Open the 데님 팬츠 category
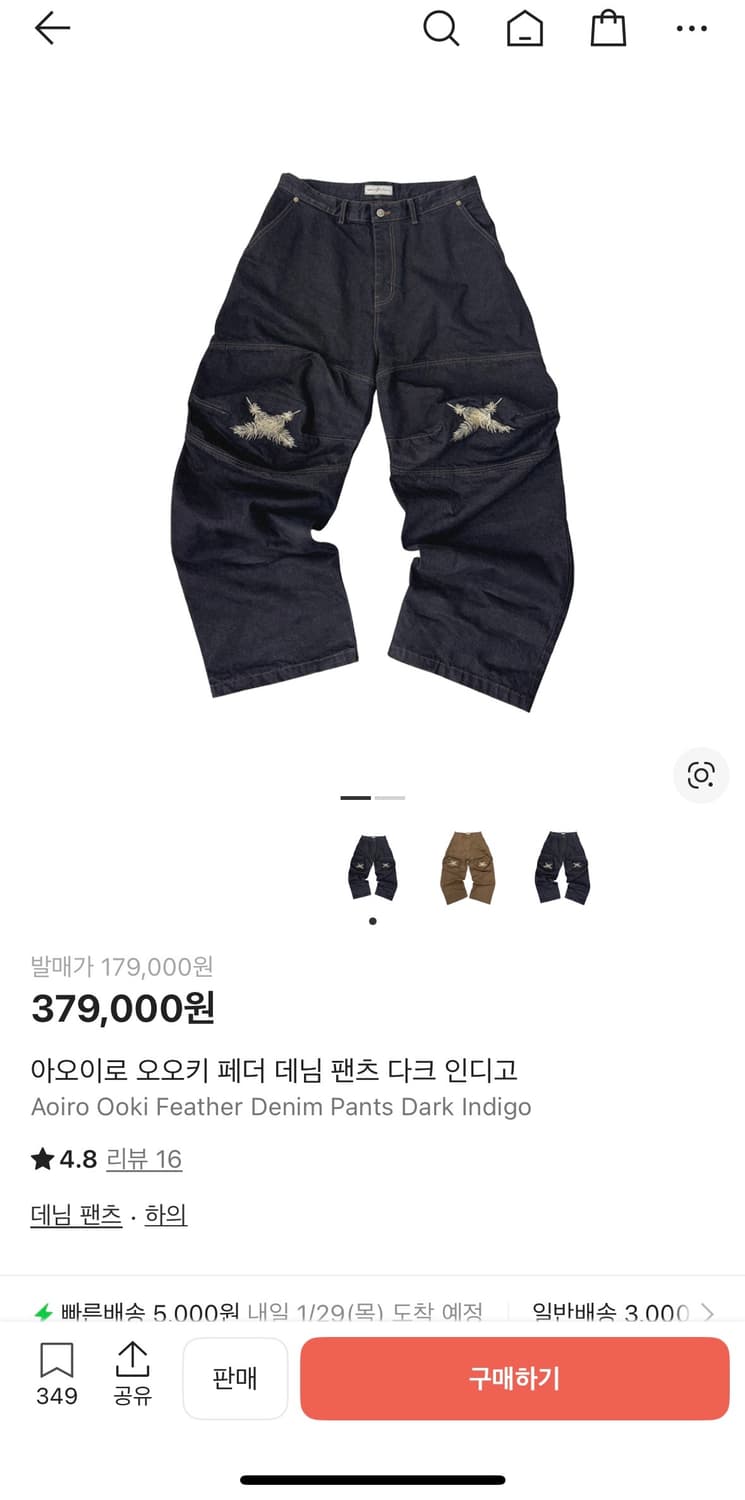 pos(75,1213)
